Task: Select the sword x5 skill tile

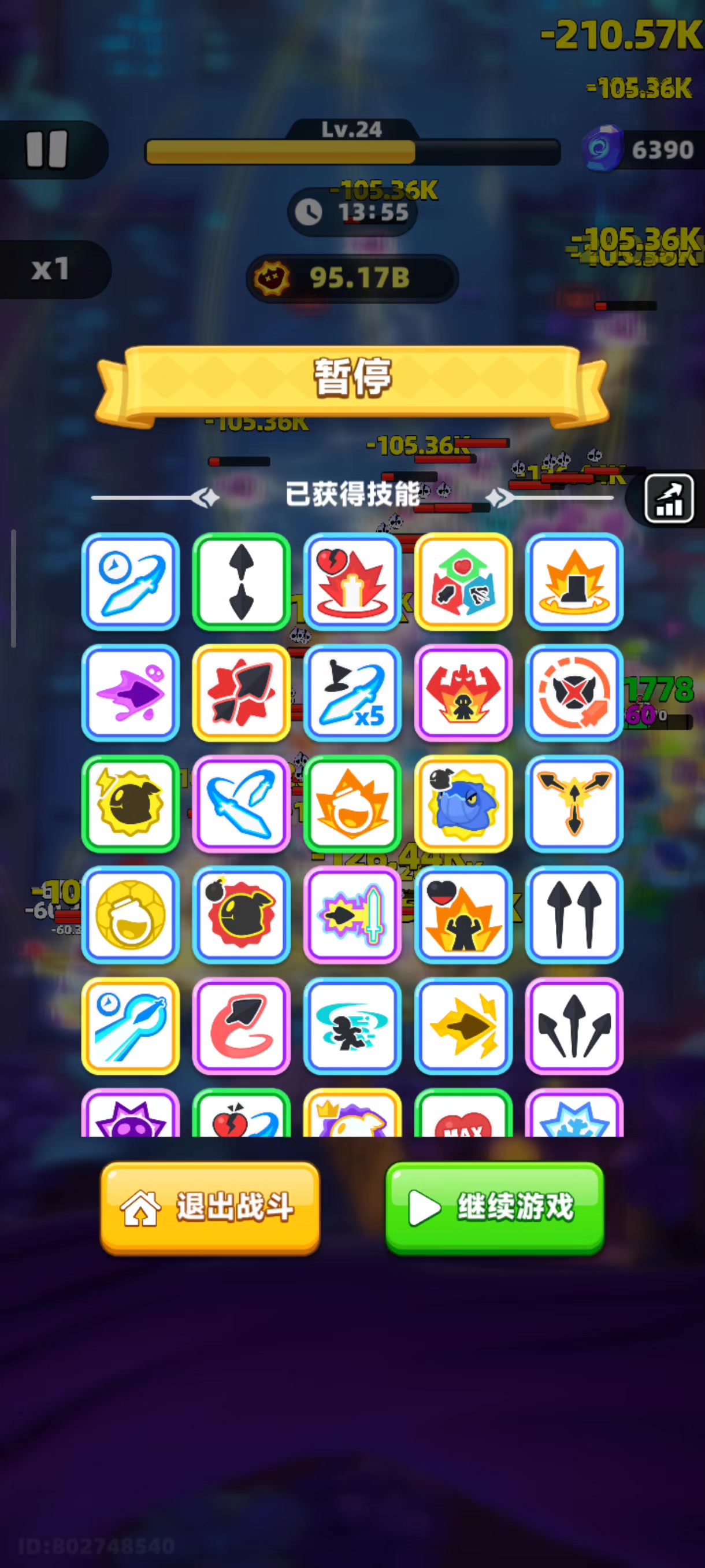Action: click(352, 693)
